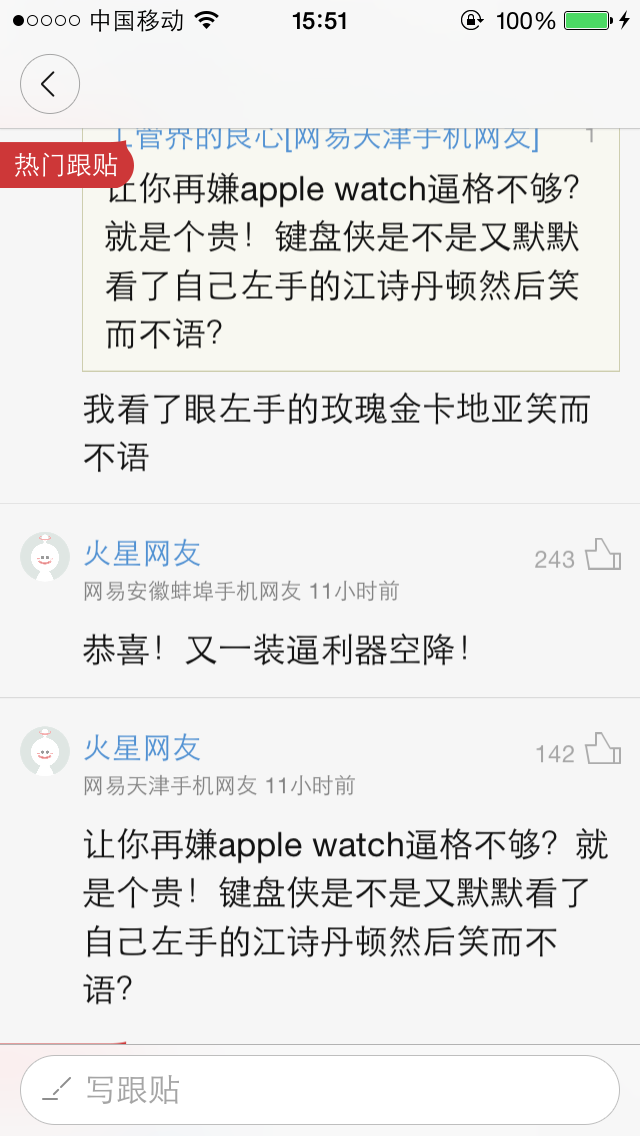Open the 玫瑰金卡地亚 reply comment
Viewport: 640px width, 1136px height.
point(336,432)
